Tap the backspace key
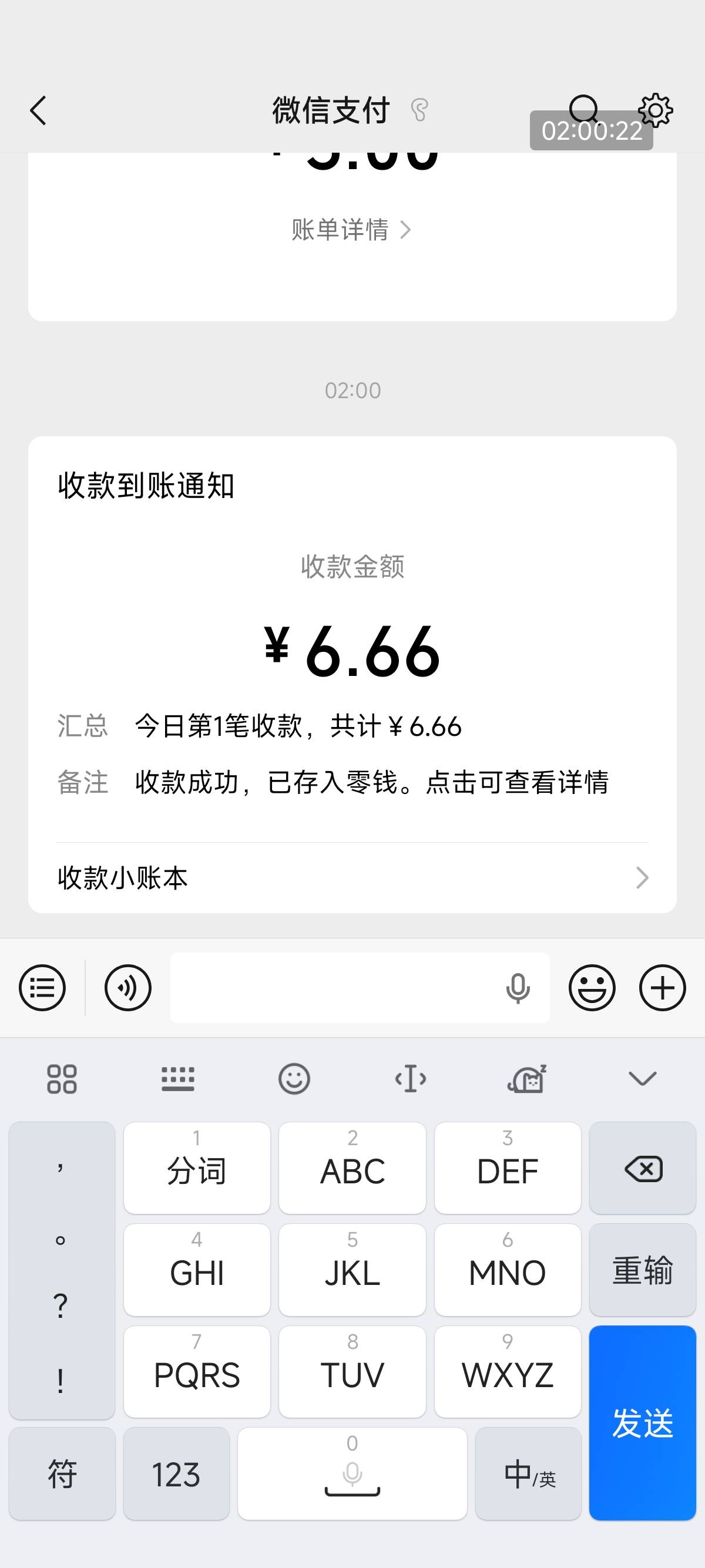The image size is (705, 1568). pos(642,1168)
